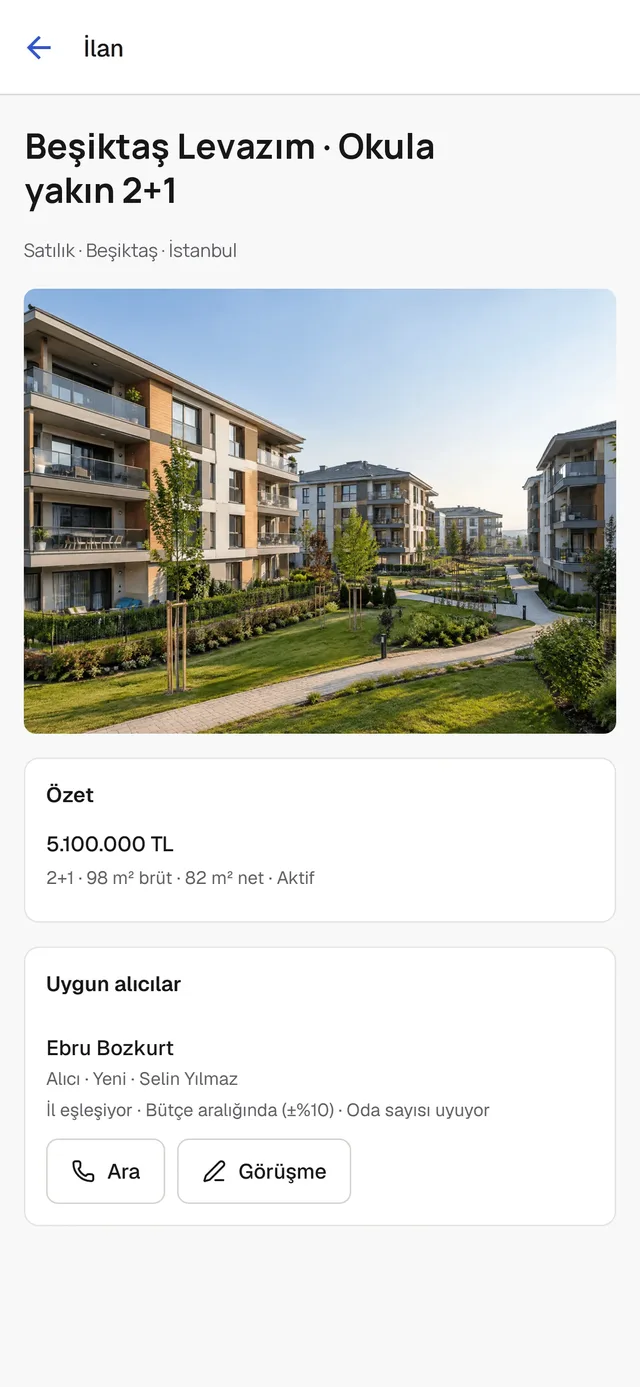Tap Görüşme to add a meeting note
This screenshot has height=1387, width=640.
pyautogui.click(x=264, y=1171)
